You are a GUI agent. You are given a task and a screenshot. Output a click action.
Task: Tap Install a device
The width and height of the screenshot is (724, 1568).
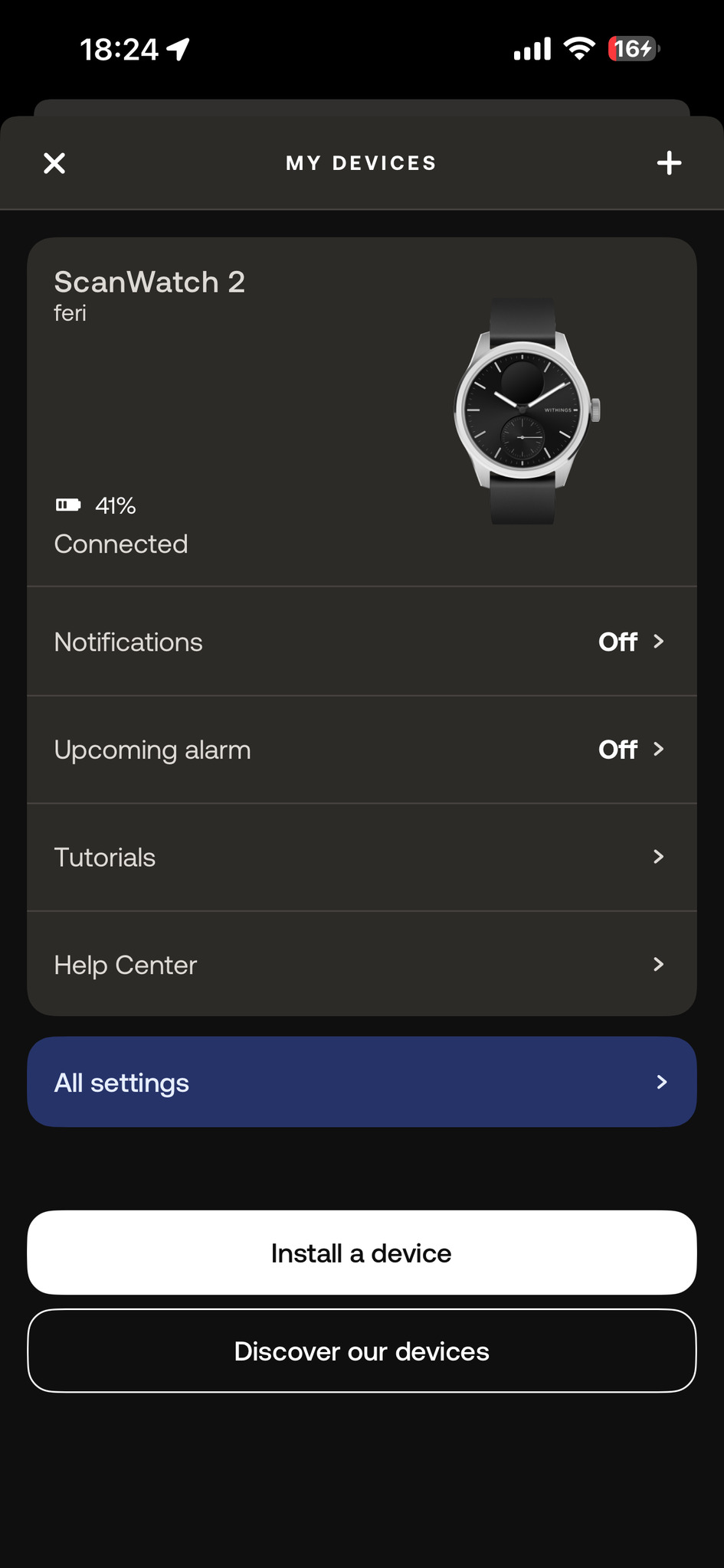362,1253
